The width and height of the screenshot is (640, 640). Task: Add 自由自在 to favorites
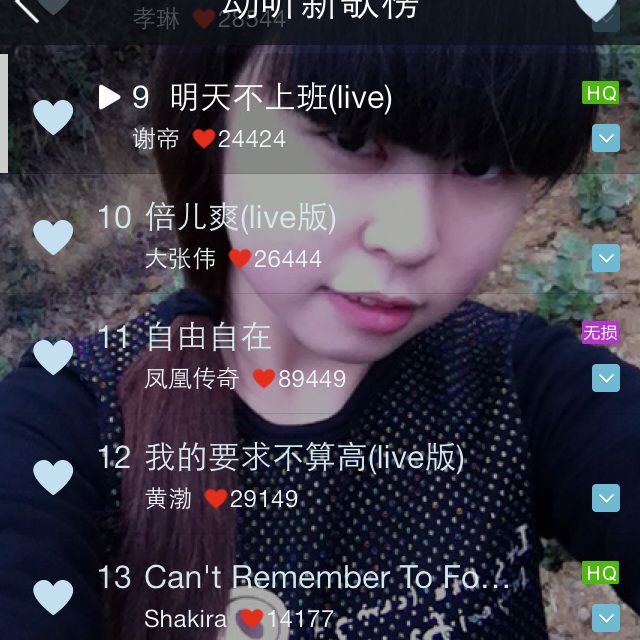click(53, 357)
